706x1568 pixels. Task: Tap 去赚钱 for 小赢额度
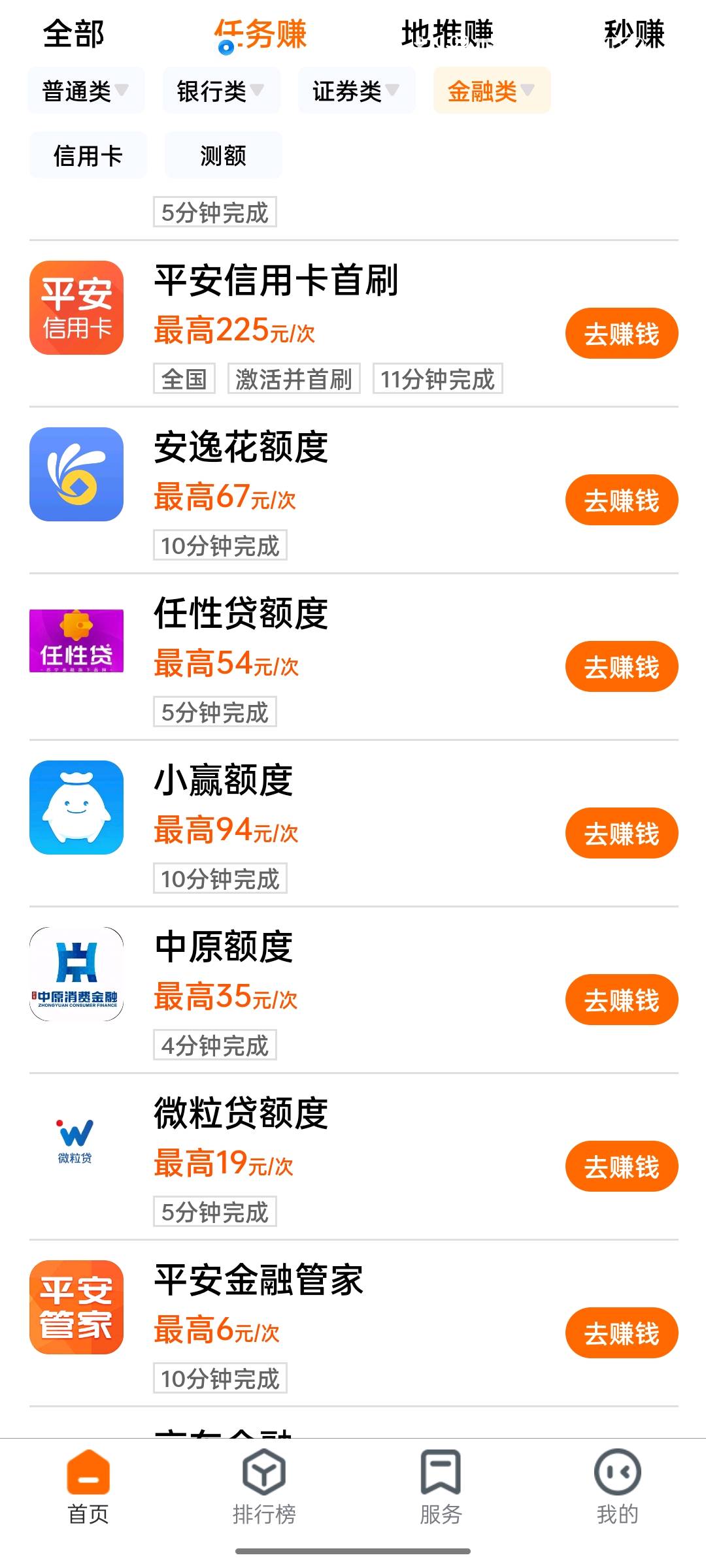622,833
